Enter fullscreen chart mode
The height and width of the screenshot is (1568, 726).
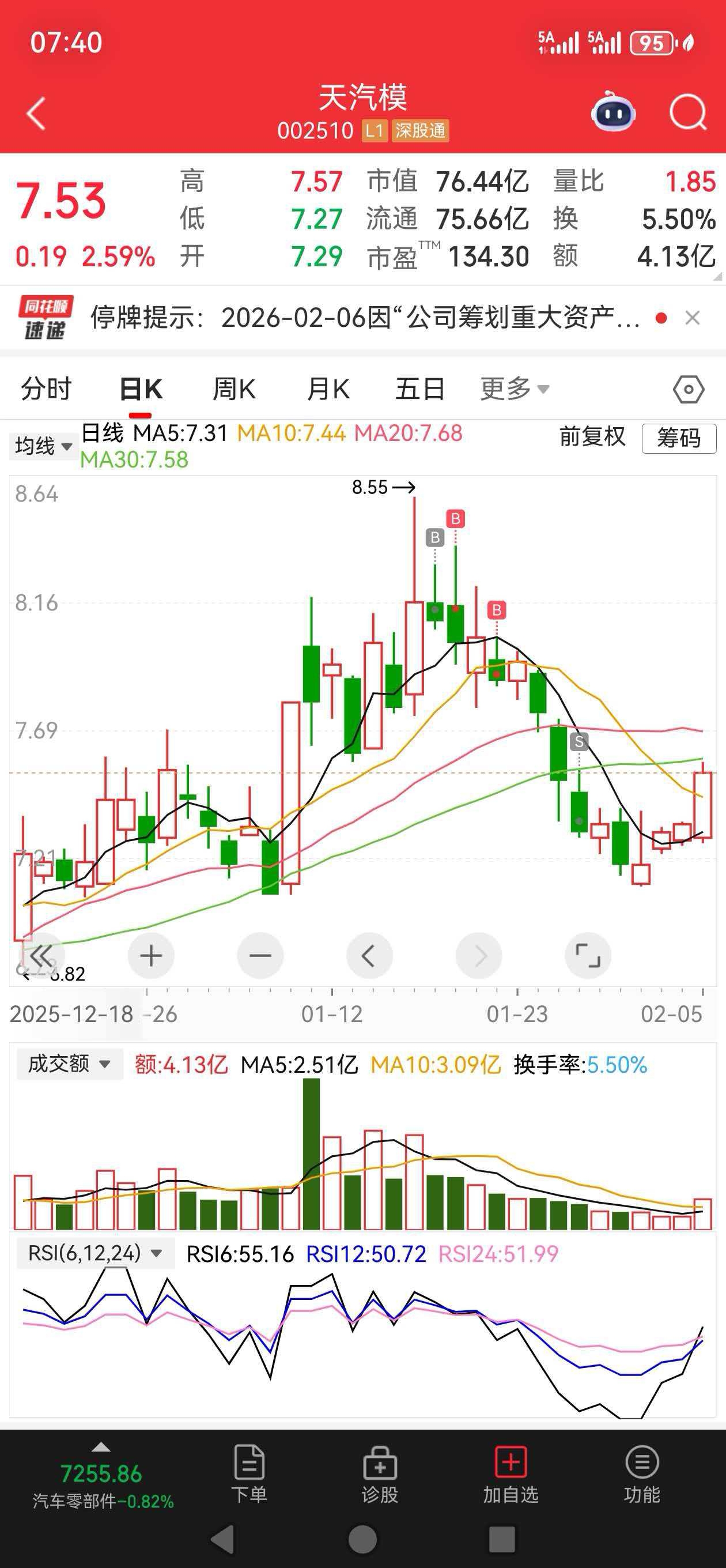pyautogui.click(x=588, y=956)
